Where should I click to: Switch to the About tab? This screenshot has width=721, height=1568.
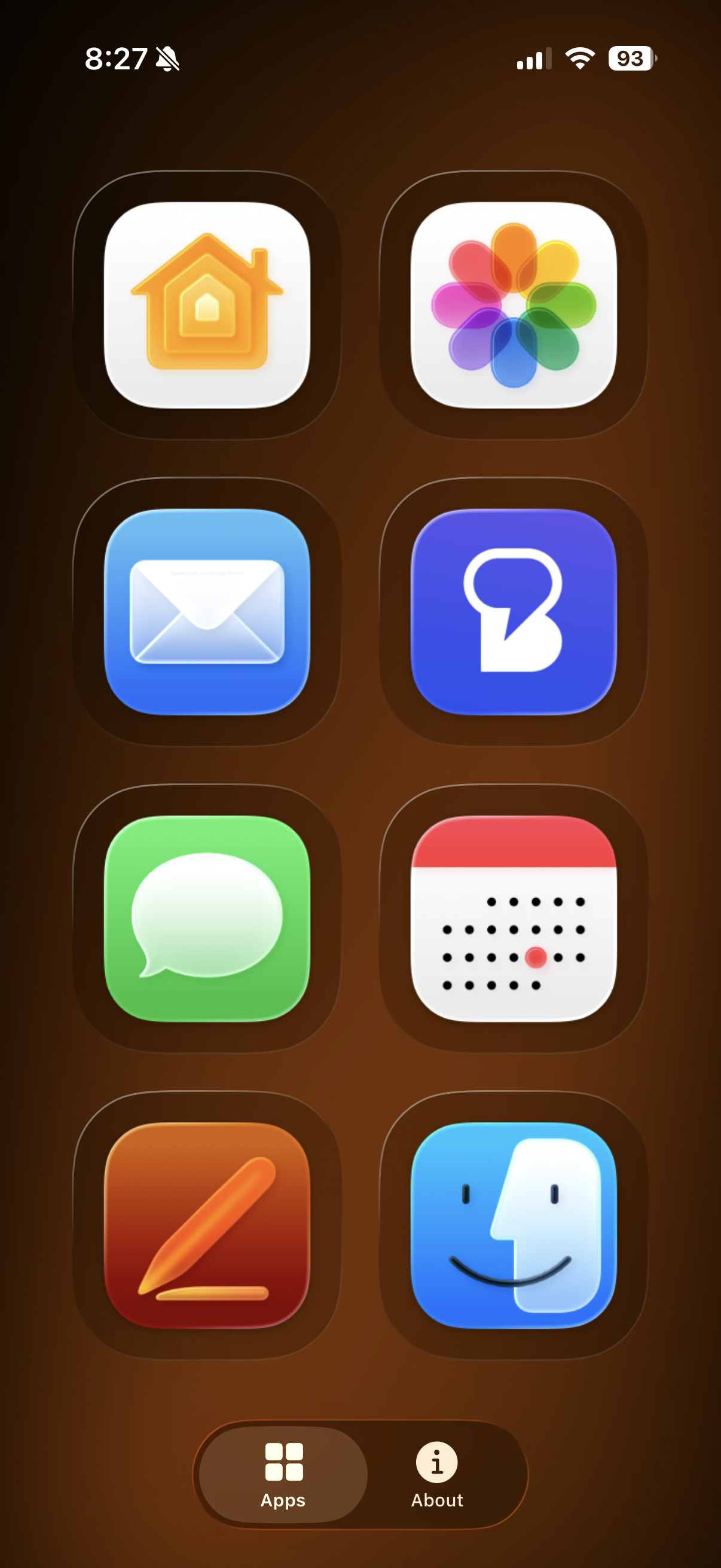pyautogui.click(x=437, y=1474)
